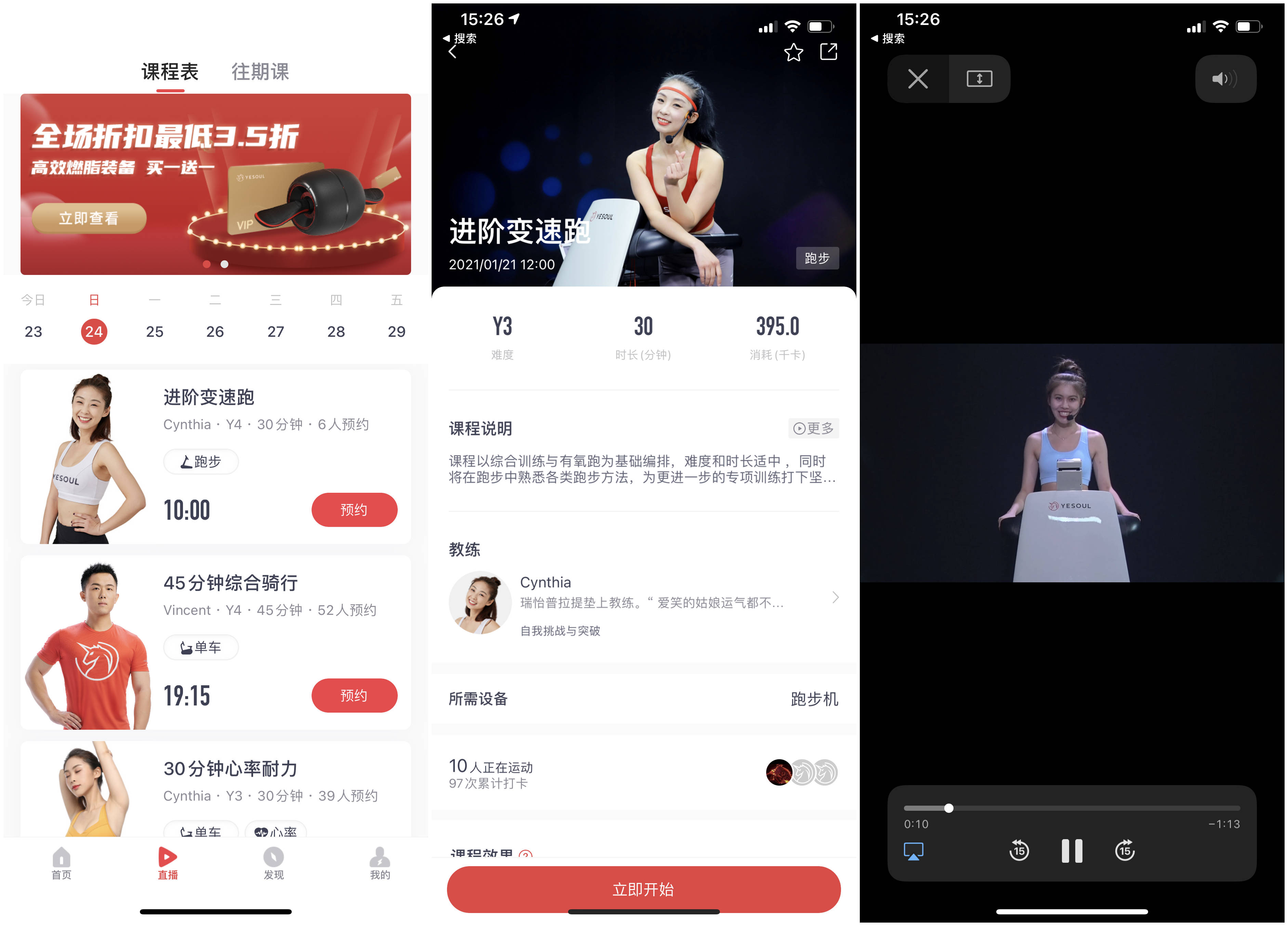
Task: Close the video player
Action: pyautogui.click(x=918, y=79)
